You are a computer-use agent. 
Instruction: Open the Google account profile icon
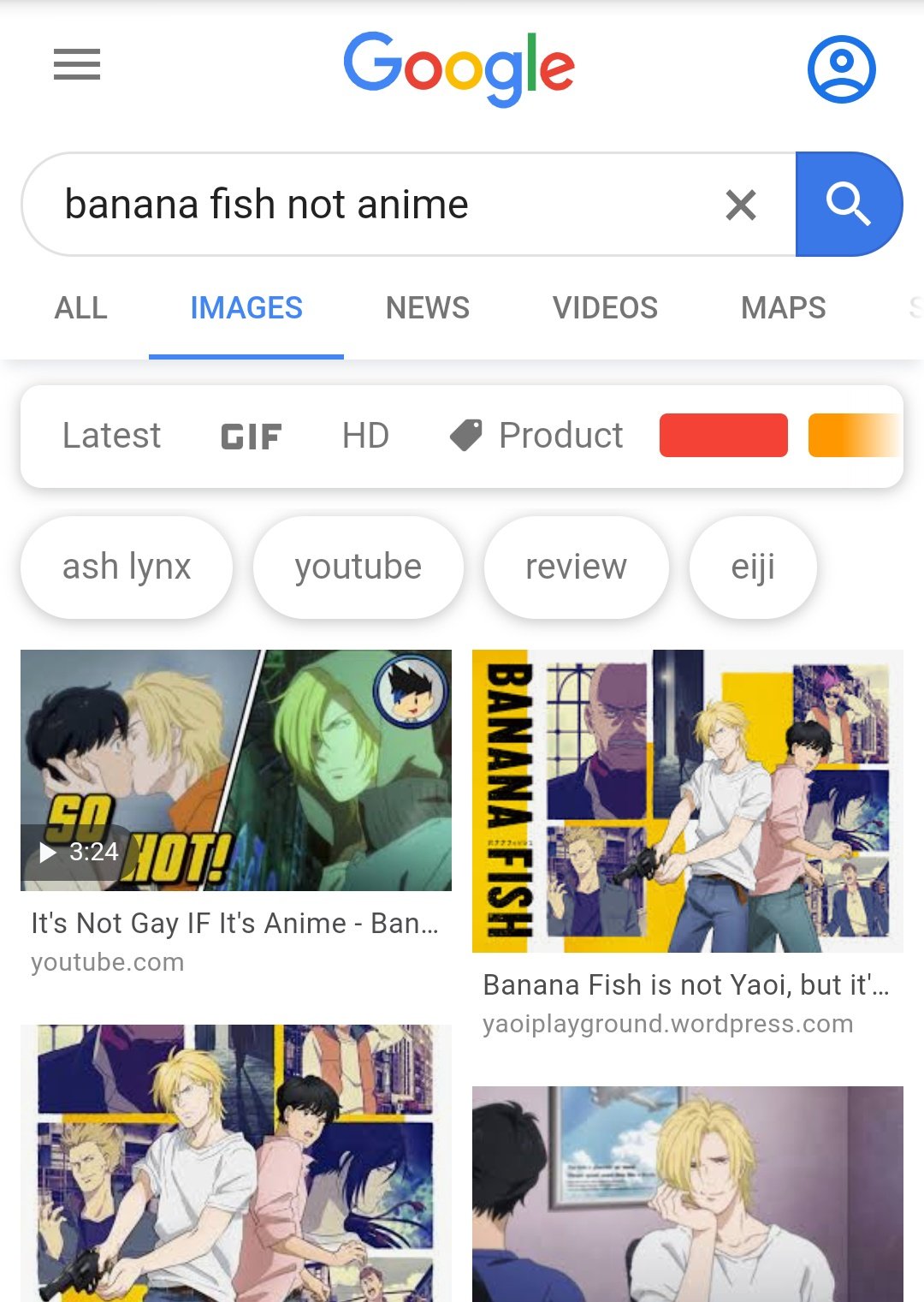(x=841, y=68)
